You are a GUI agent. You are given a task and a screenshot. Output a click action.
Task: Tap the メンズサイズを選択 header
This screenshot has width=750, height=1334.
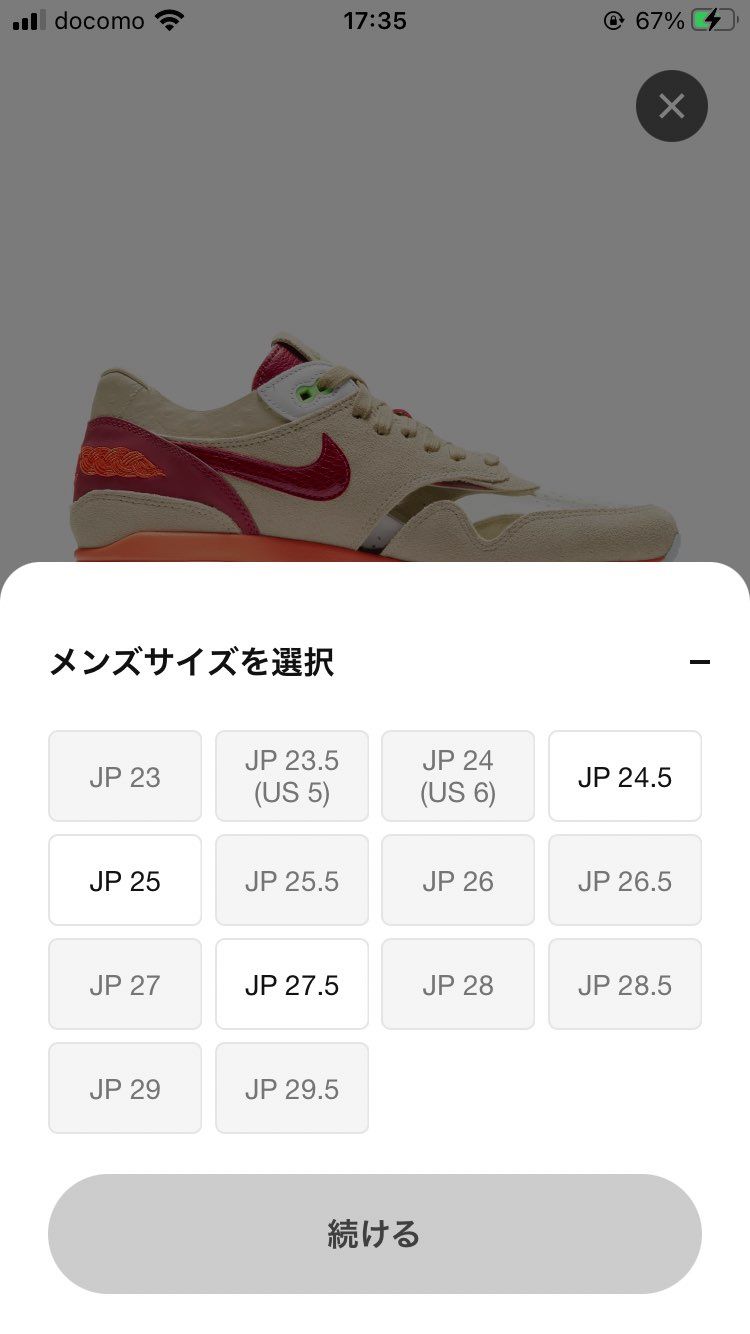(x=193, y=661)
